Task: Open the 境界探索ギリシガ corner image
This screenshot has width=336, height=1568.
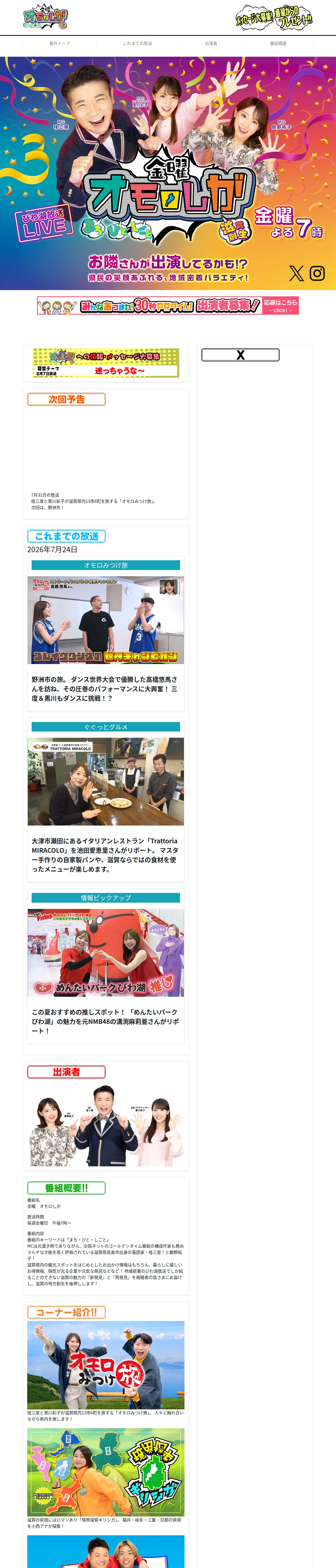Action: click(106, 1472)
